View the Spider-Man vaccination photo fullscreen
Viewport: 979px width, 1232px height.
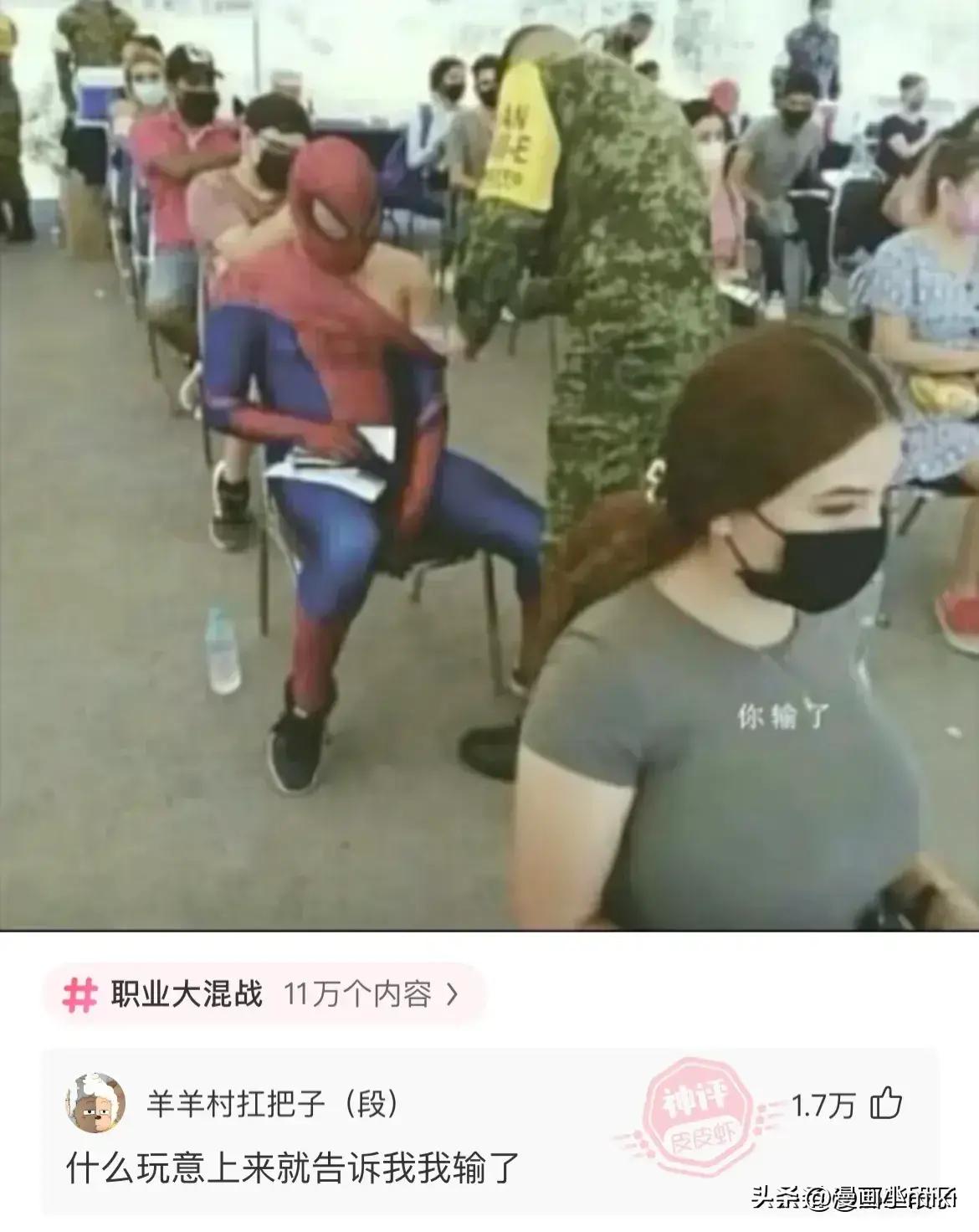(489, 465)
